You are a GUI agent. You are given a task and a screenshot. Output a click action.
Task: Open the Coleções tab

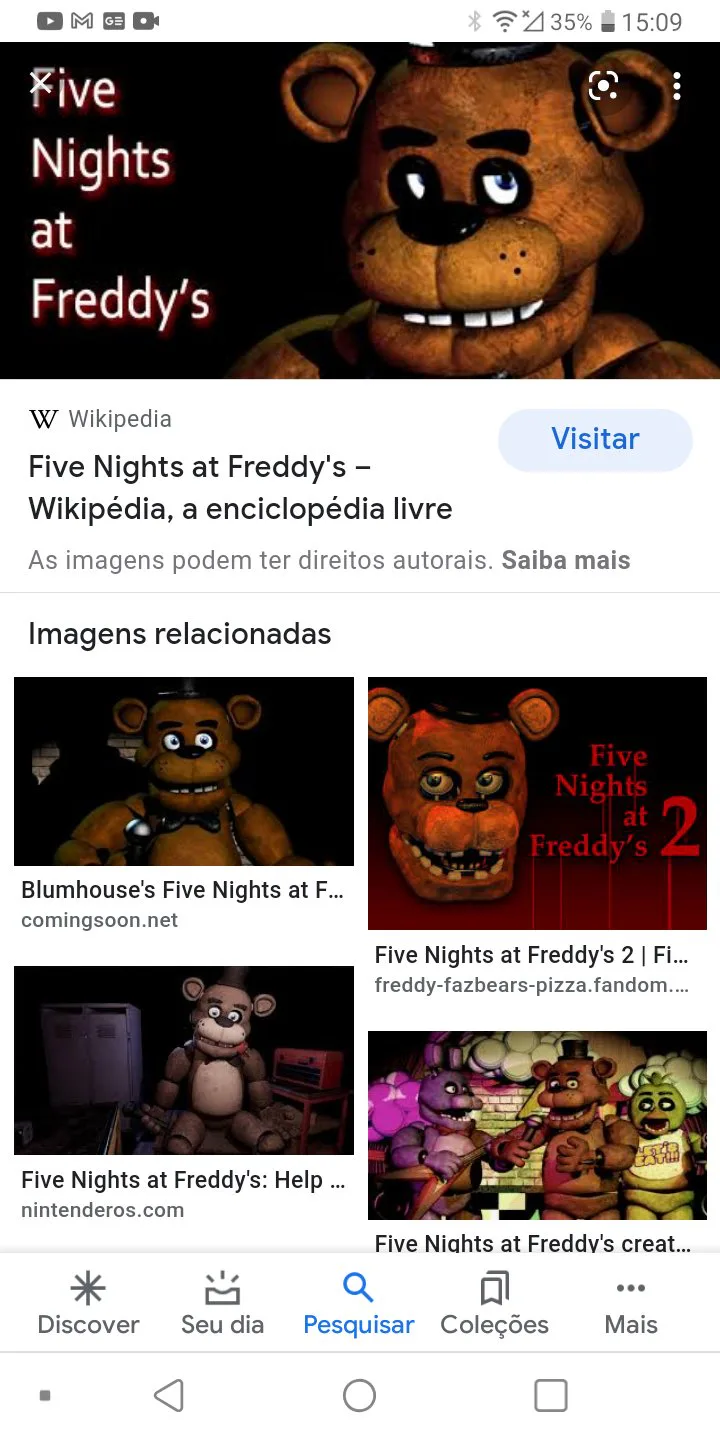494,1304
